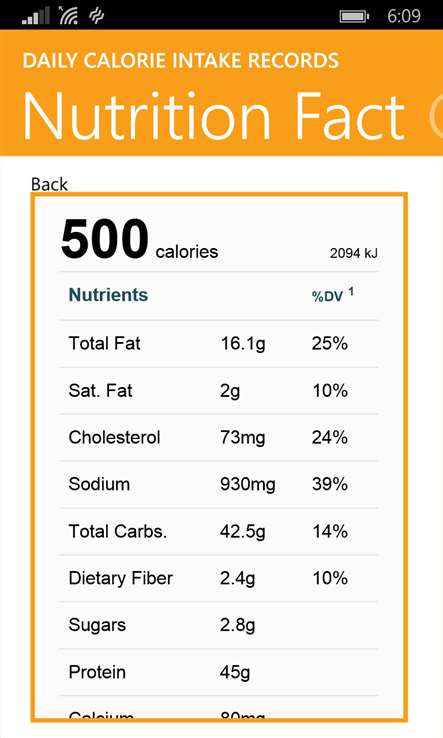Tap the Back button
The width and height of the screenshot is (443, 738).
49,184
